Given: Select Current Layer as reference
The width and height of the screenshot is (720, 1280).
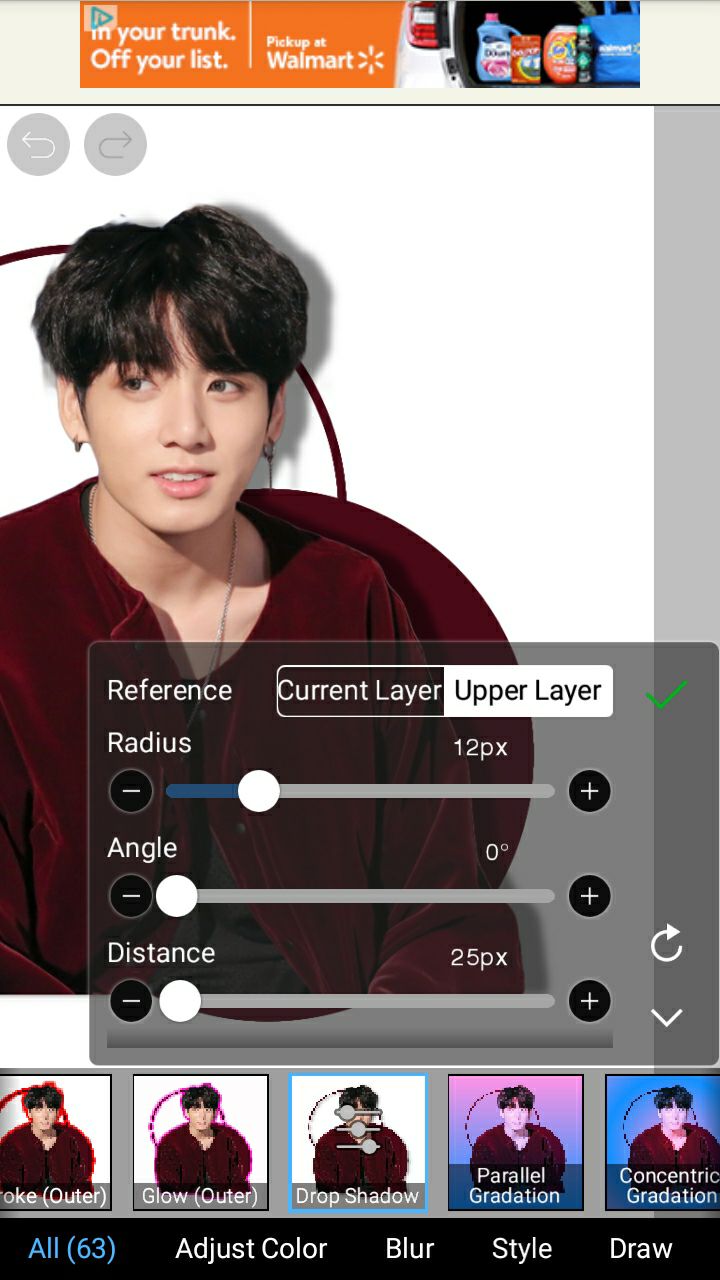Looking at the screenshot, I should coord(360,691).
